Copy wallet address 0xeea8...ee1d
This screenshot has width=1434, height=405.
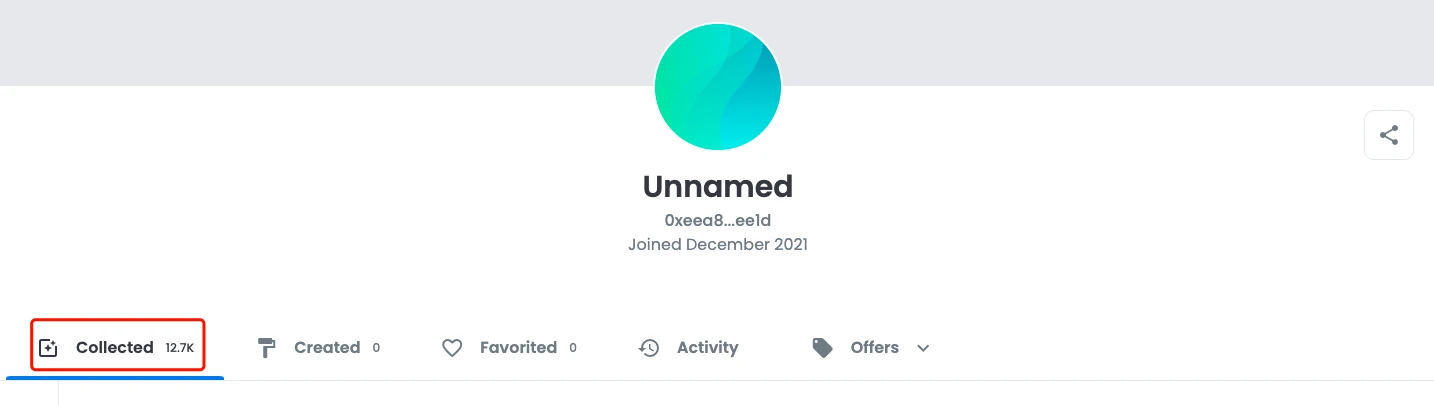point(717,220)
